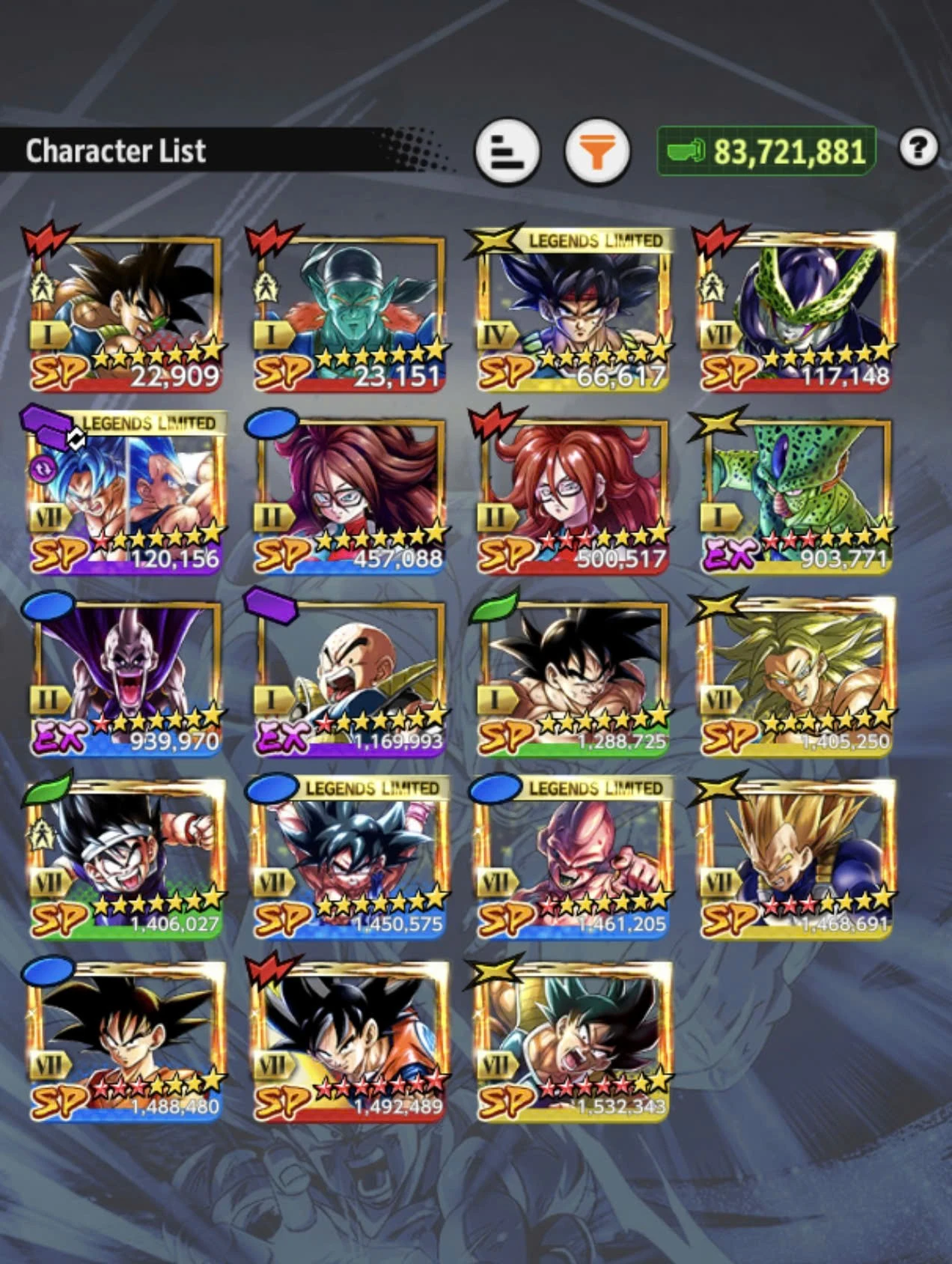Open Legends Limited character with 1,450,575
The image size is (952, 1264).
349,860
